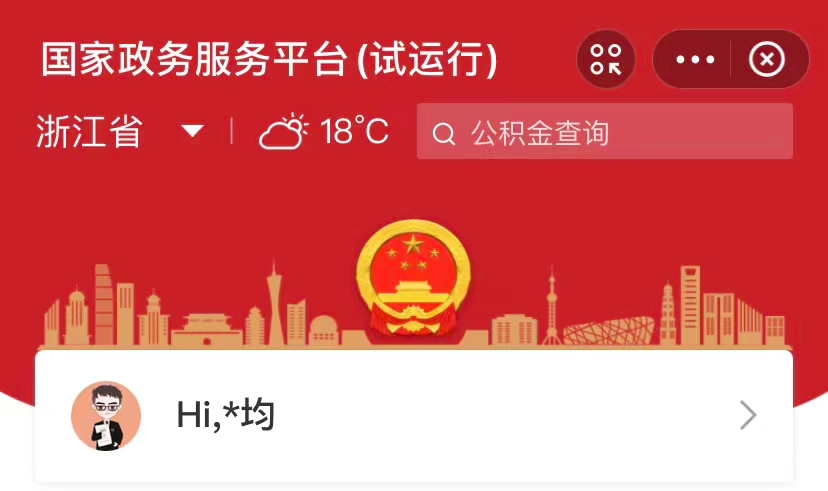The width and height of the screenshot is (828, 491).
Task: Open the three-dot more menu
Action: click(695, 60)
